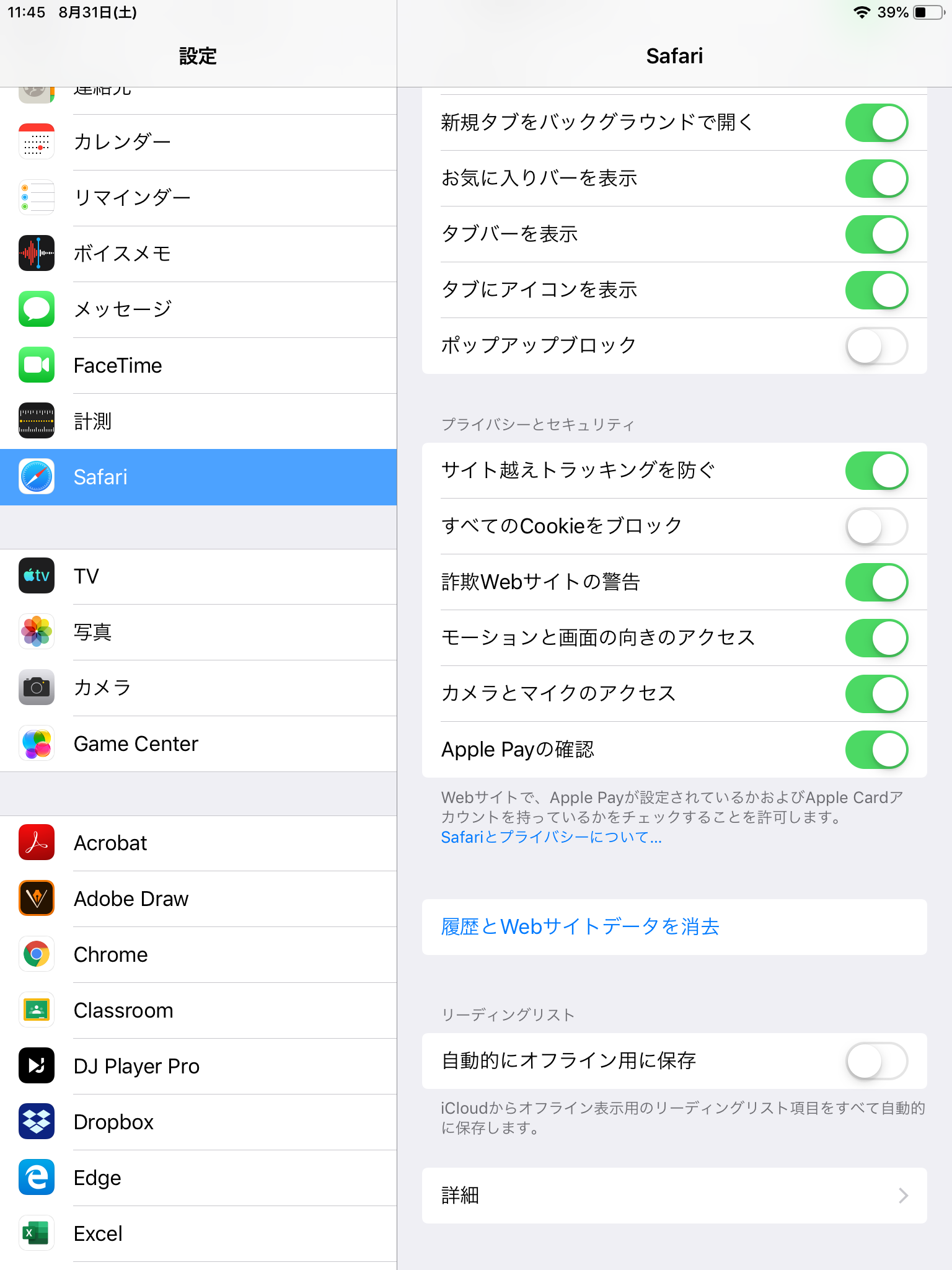
Task: Enable ポップアップブロック switch
Action: point(876,346)
